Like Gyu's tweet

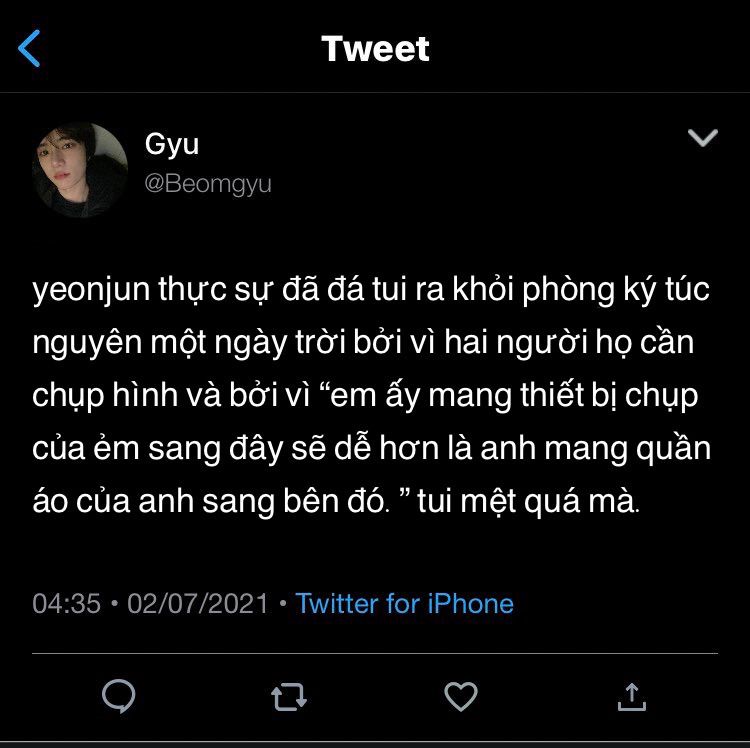click(x=460, y=696)
